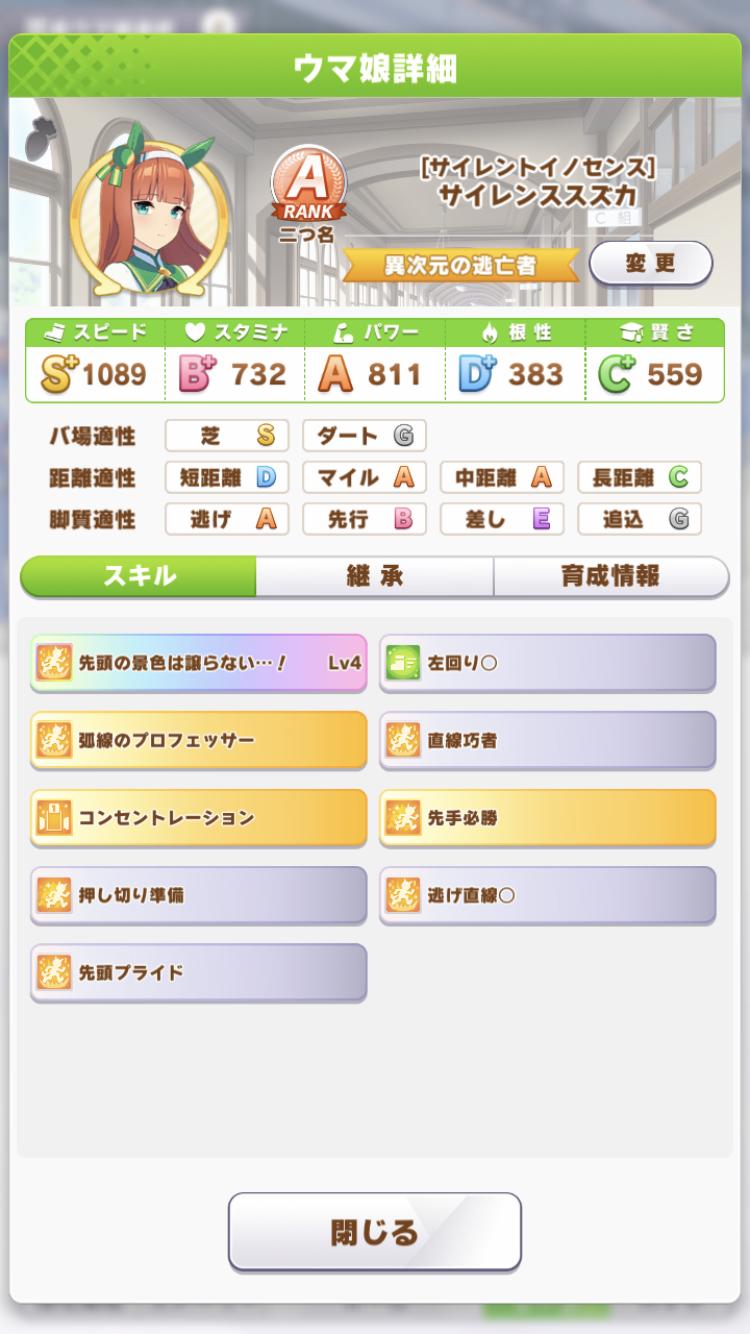Close the dialog with the 閉じる button
Screen dimensions: 750x1334
point(375,1232)
